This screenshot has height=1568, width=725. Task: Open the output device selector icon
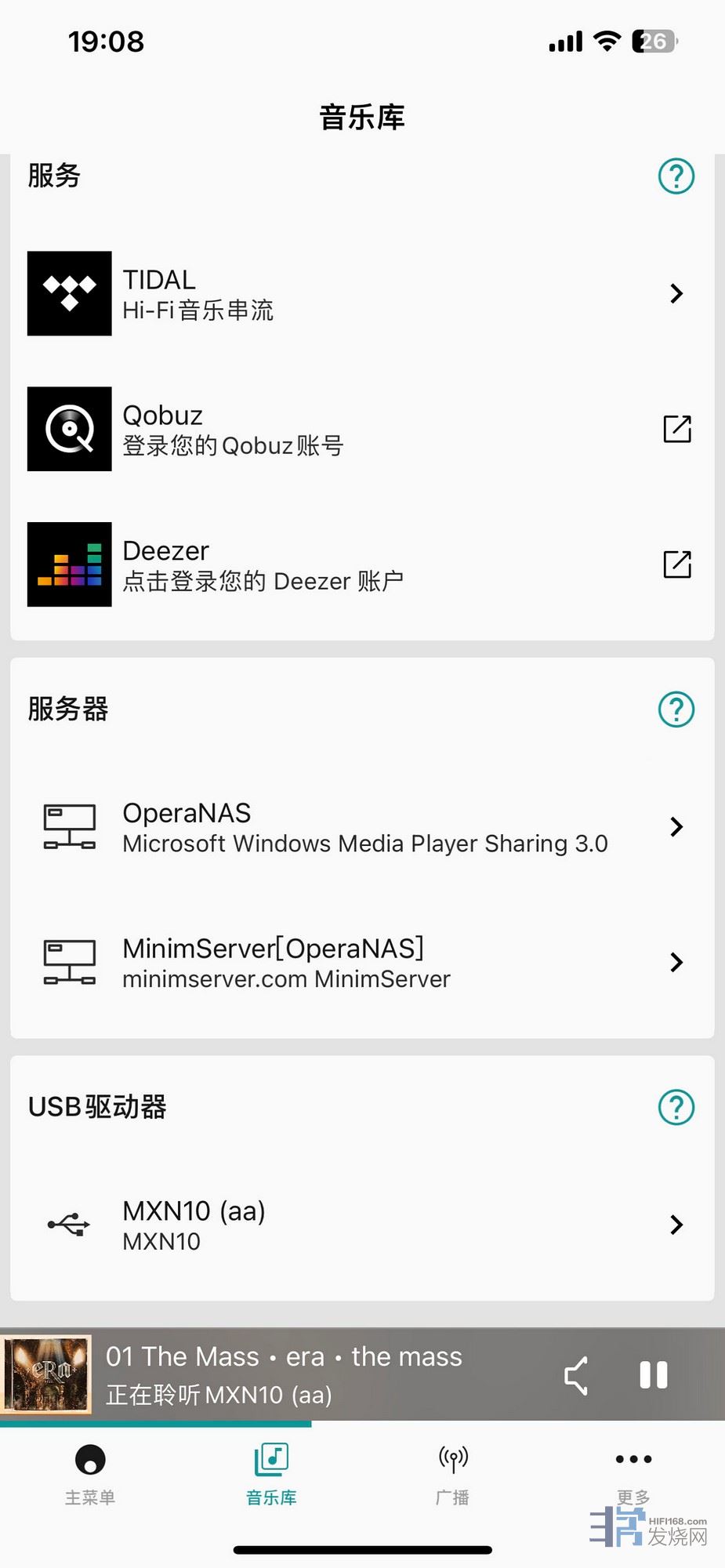pos(577,1375)
